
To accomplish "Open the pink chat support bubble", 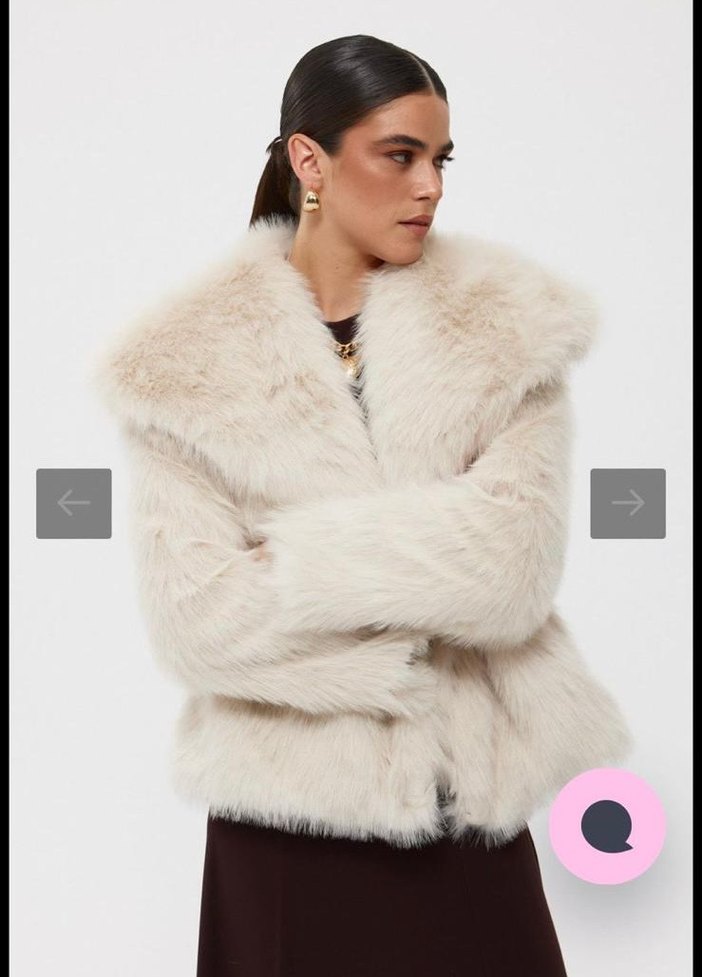I will [607, 826].
